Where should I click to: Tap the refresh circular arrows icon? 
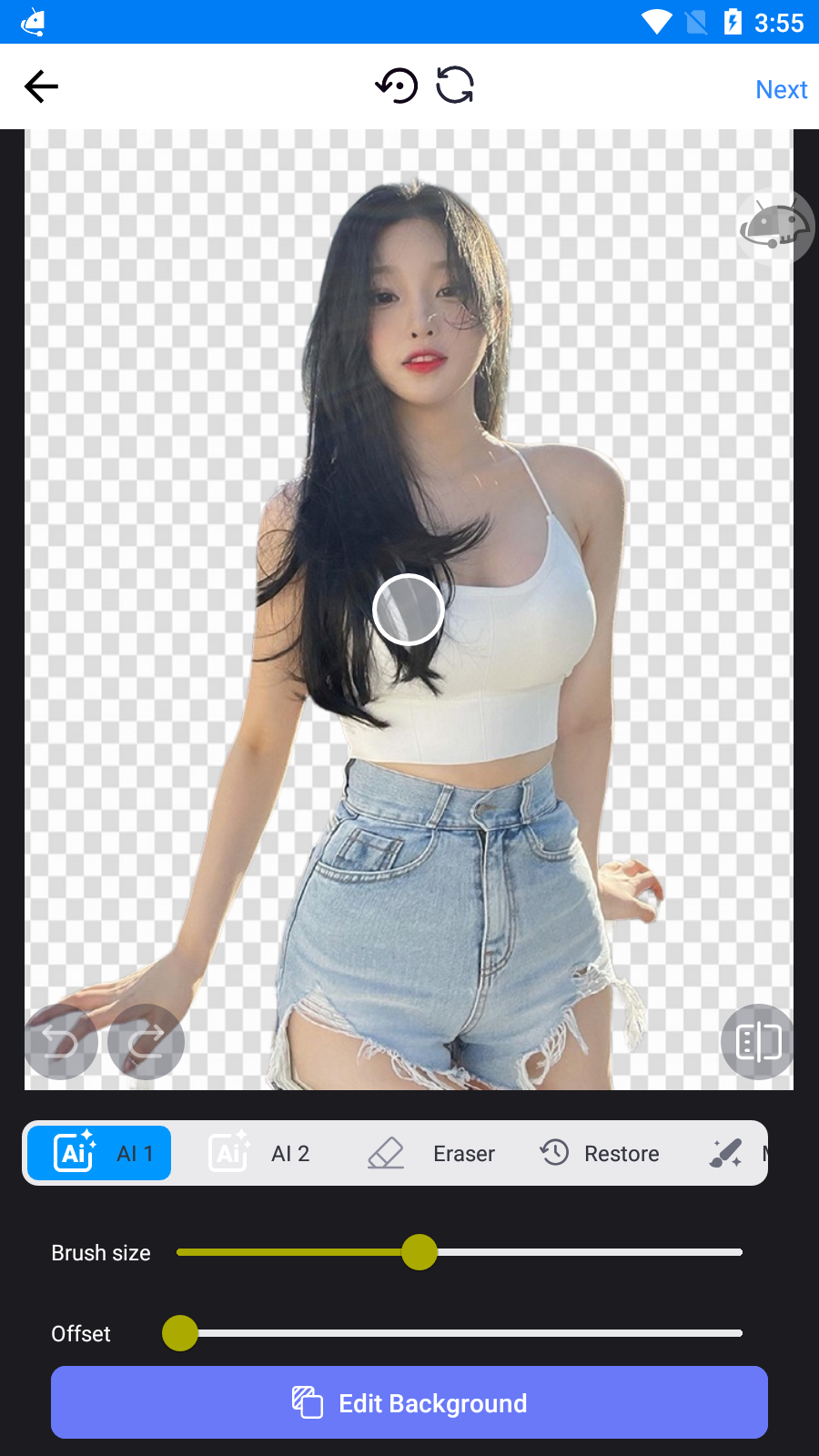[x=455, y=86]
